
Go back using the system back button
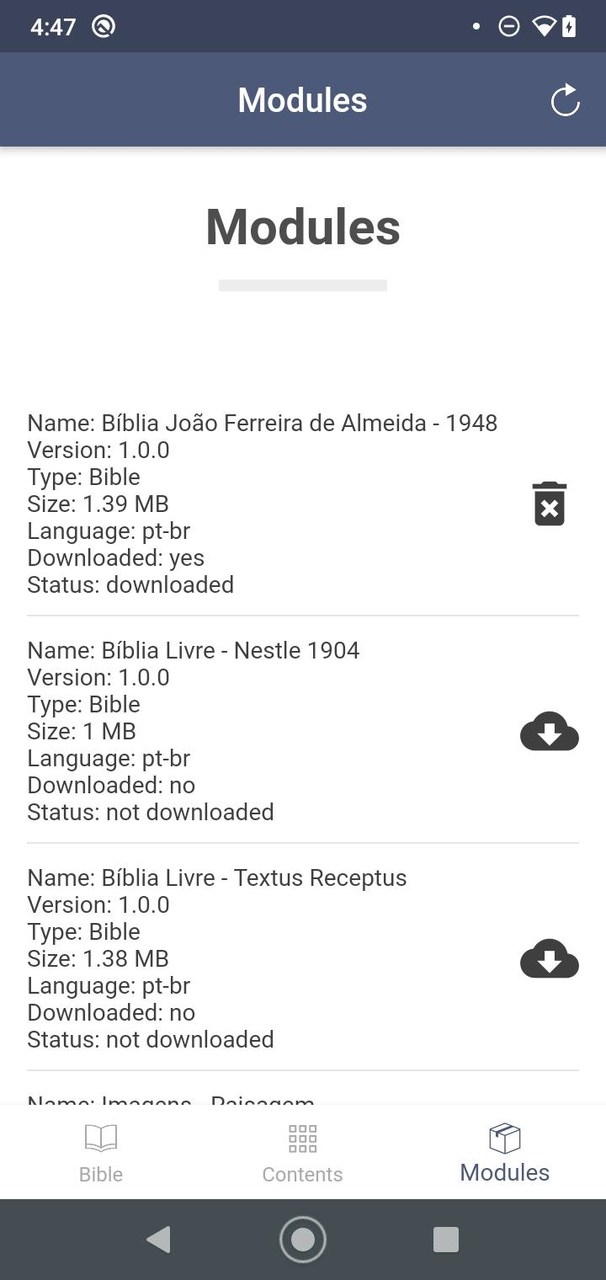click(158, 1240)
